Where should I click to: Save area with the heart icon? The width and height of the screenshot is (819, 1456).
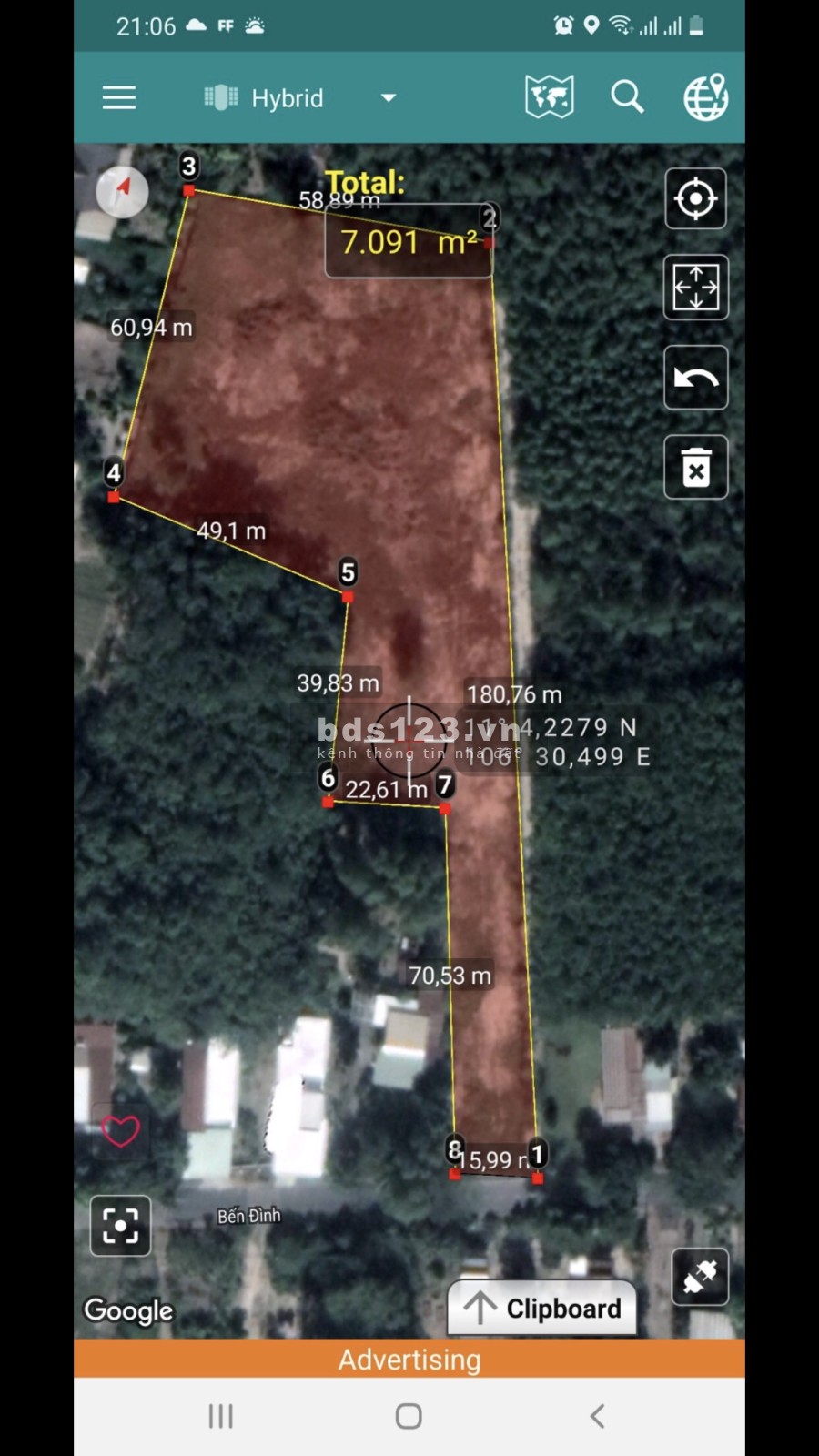(x=120, y=1131)
